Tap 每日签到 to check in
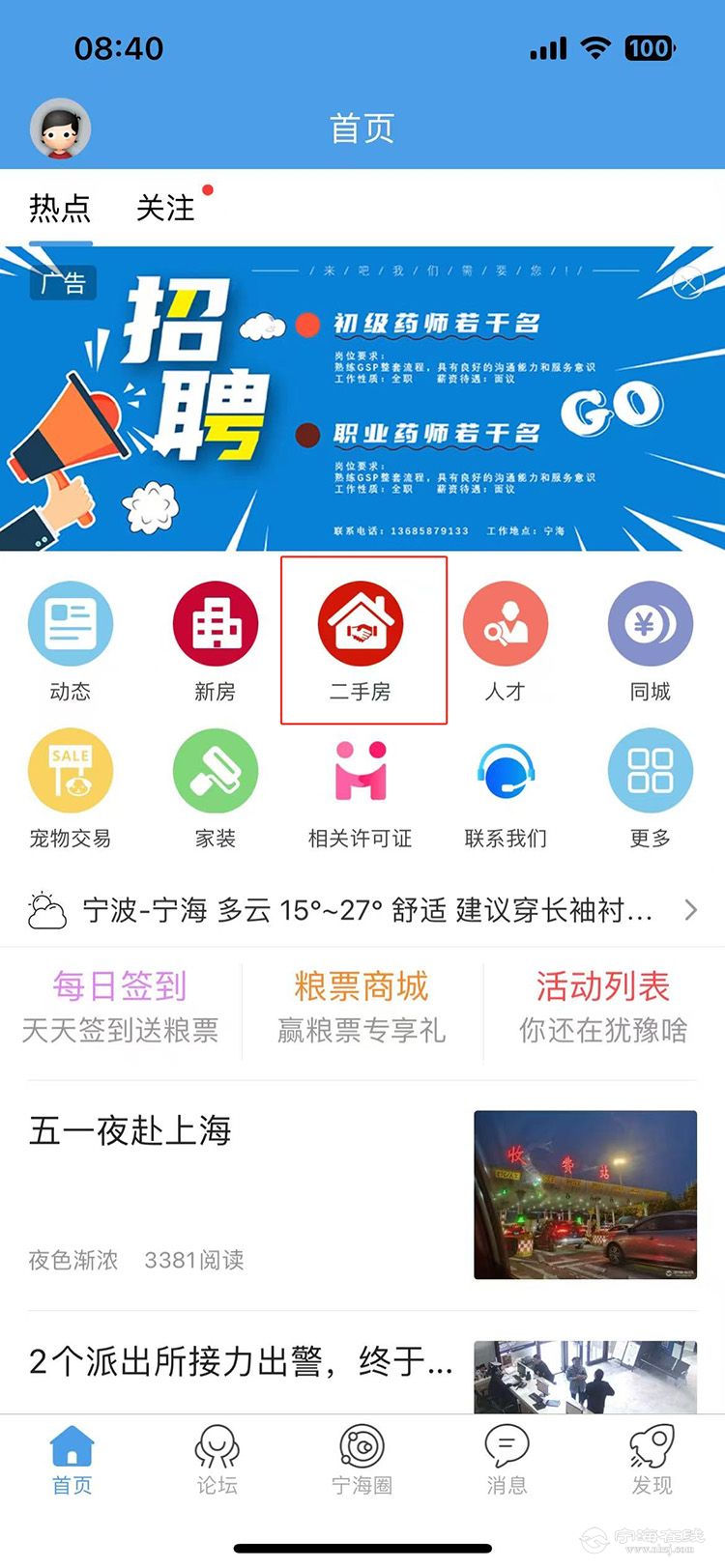The image size is (725, 1568). coord(120,1006)
